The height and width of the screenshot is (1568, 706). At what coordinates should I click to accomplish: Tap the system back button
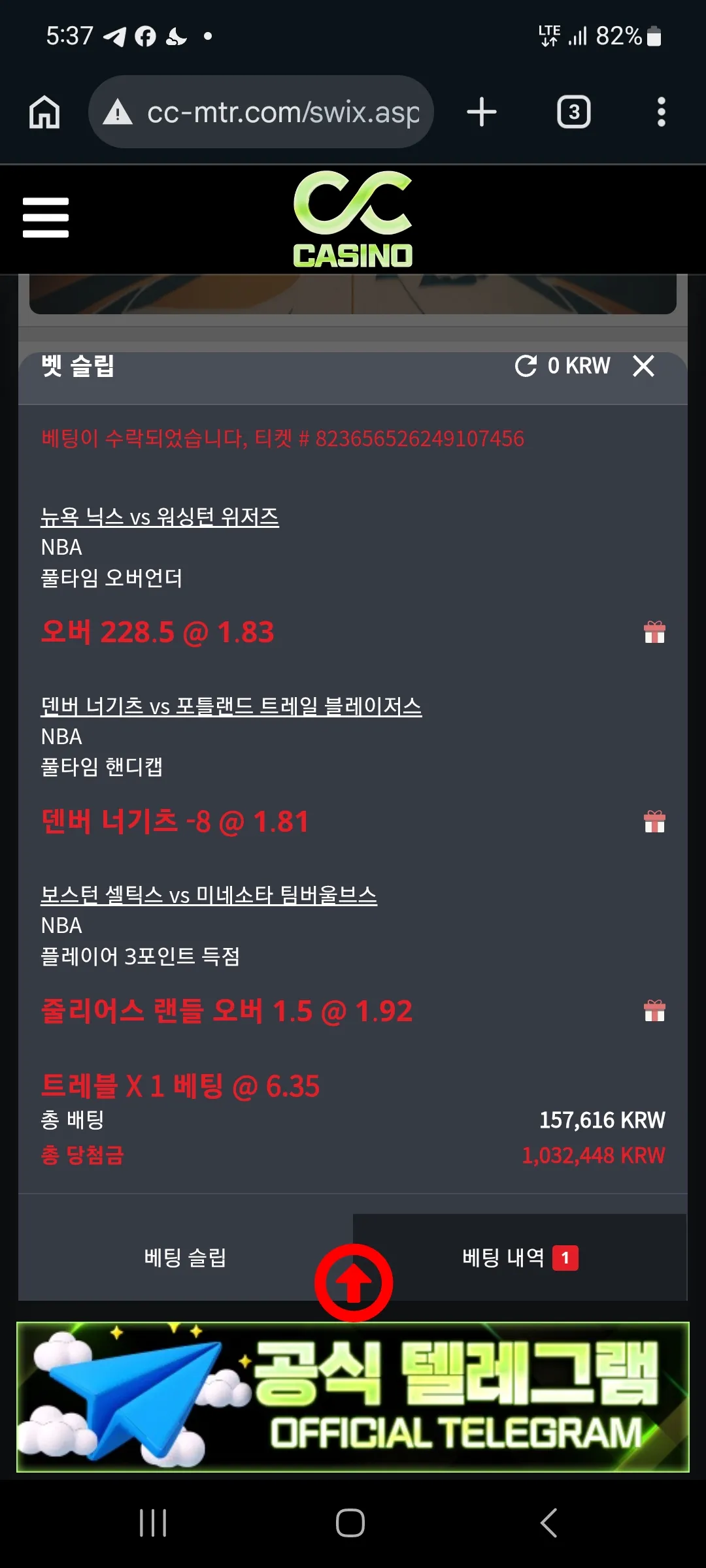[549, 1523]
